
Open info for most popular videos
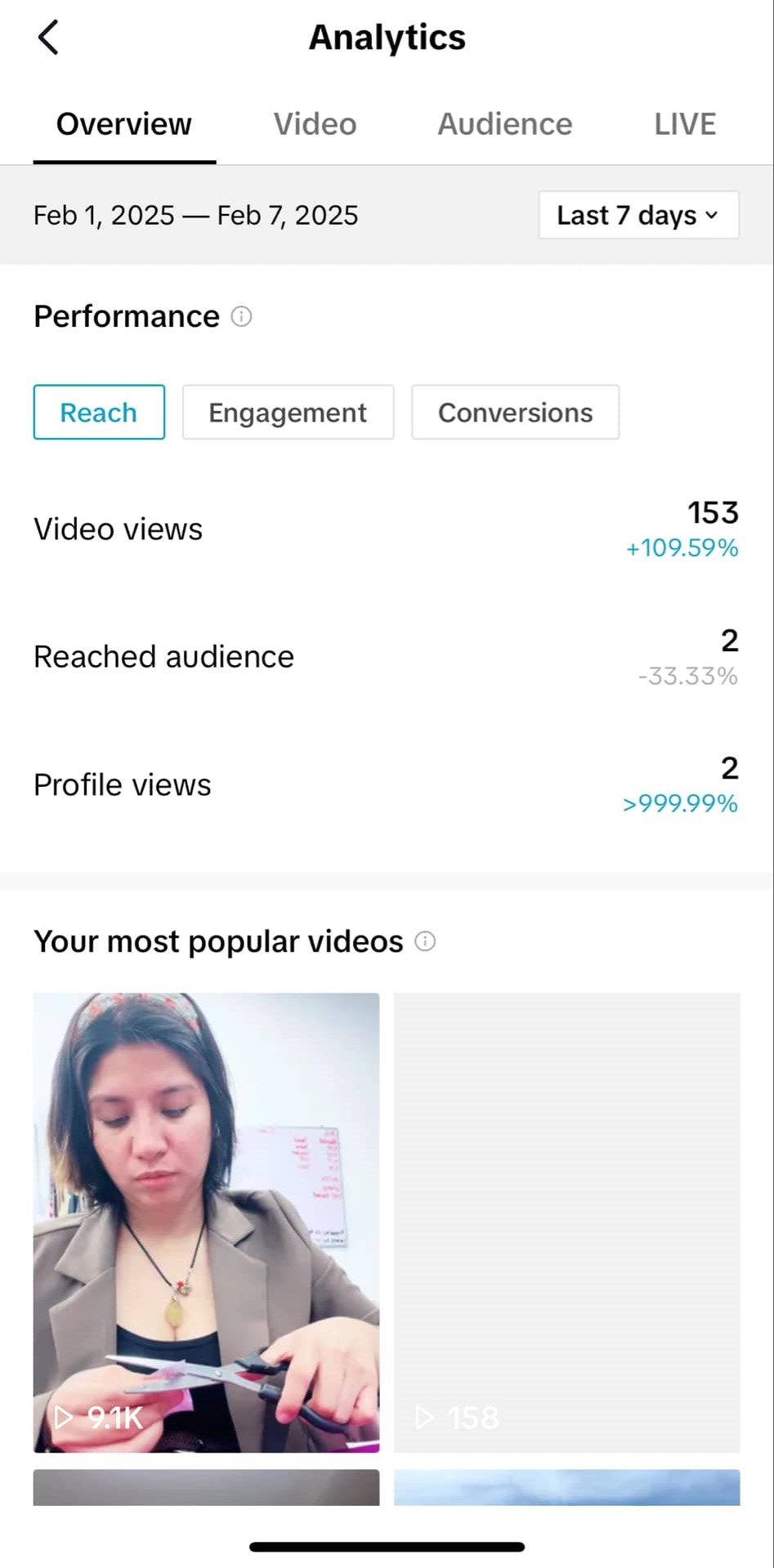tap(425, 941)
